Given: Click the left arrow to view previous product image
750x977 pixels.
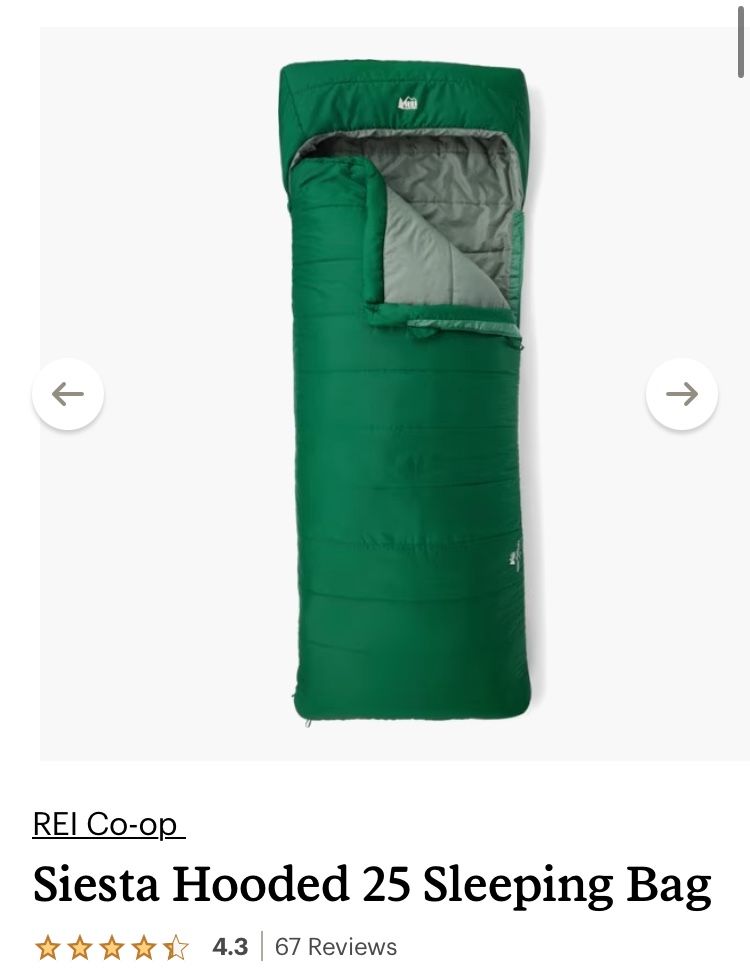Looking at the screenshot, I should pos(67,394).
